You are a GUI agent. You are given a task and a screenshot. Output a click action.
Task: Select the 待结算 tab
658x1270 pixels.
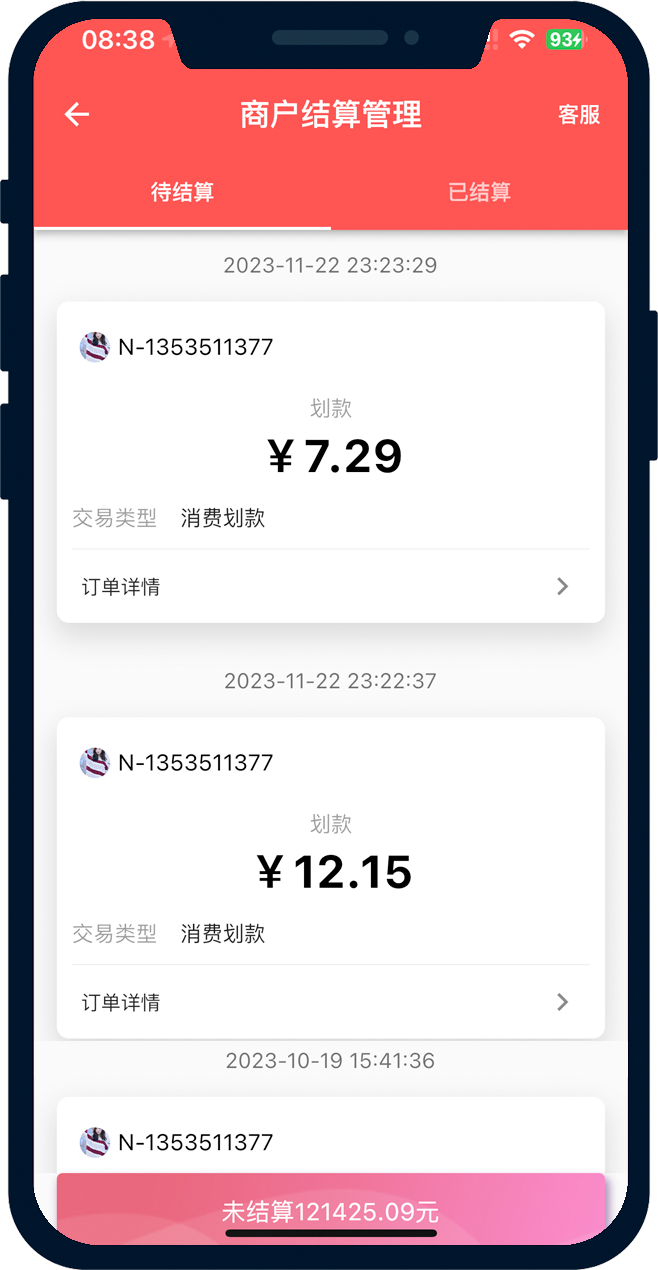point(182,192)
